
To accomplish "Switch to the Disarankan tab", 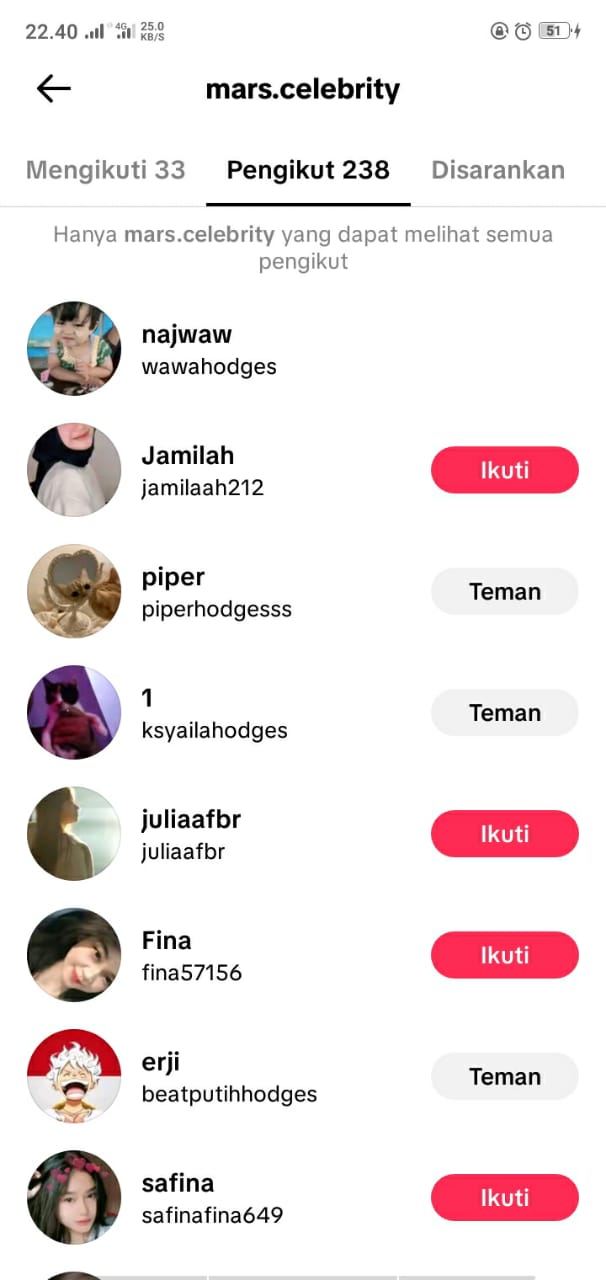I will 497,170.
